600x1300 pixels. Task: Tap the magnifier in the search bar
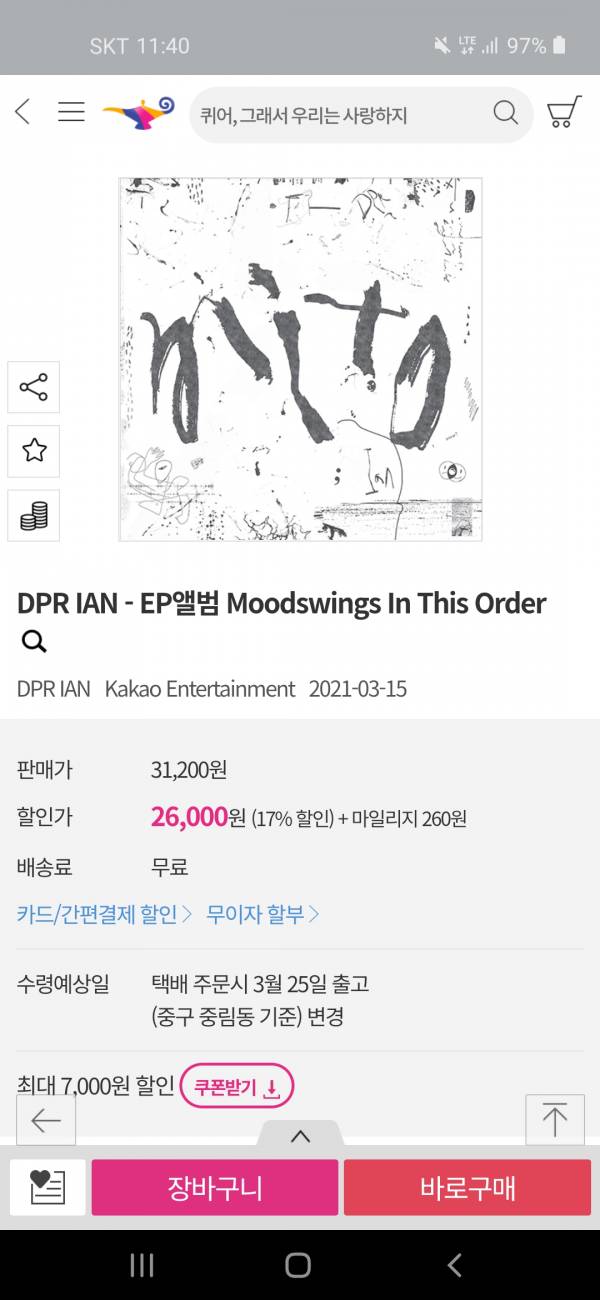click(x=506, y=112)
